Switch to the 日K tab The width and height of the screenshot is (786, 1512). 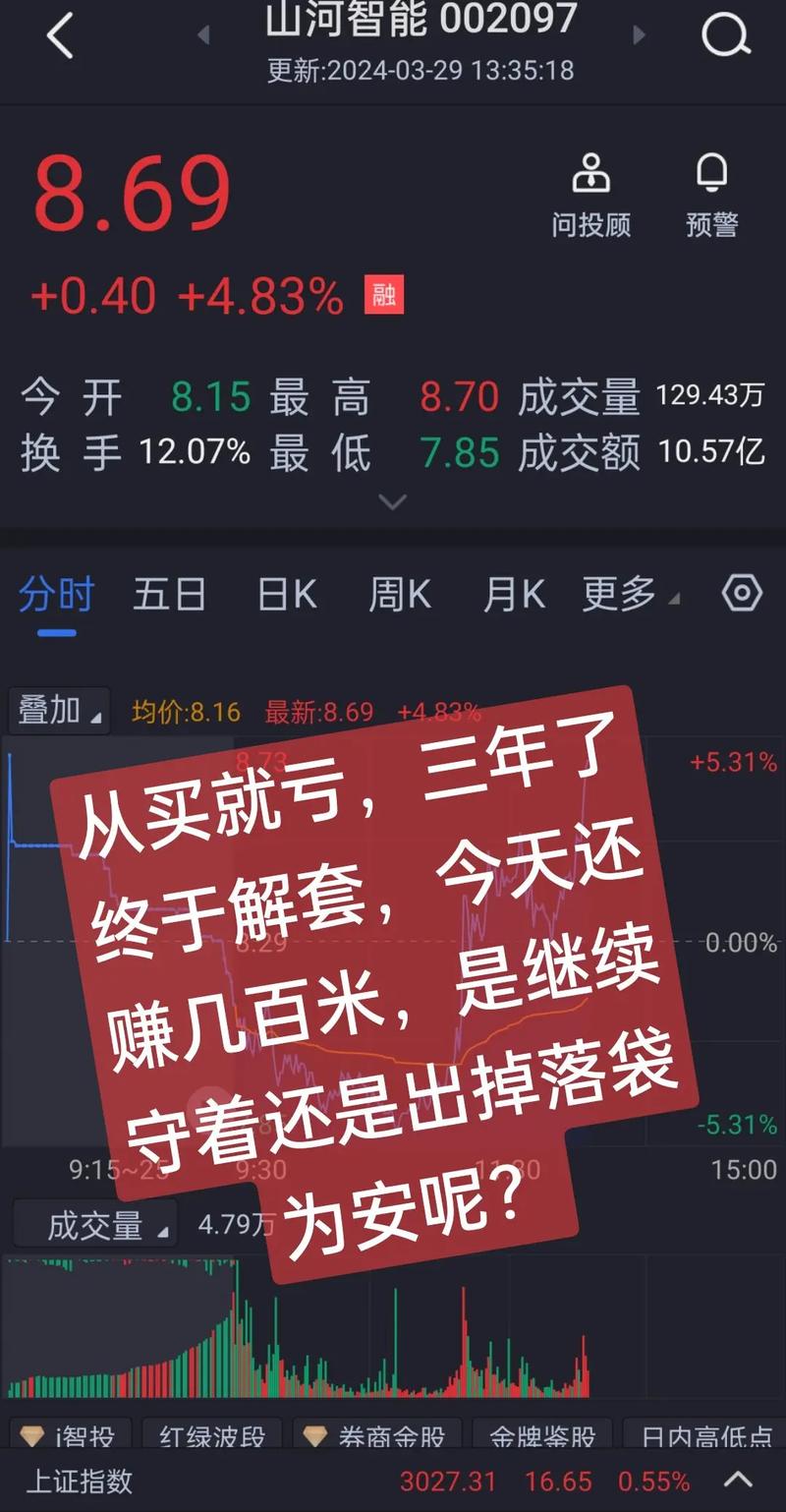pos(285,594)
